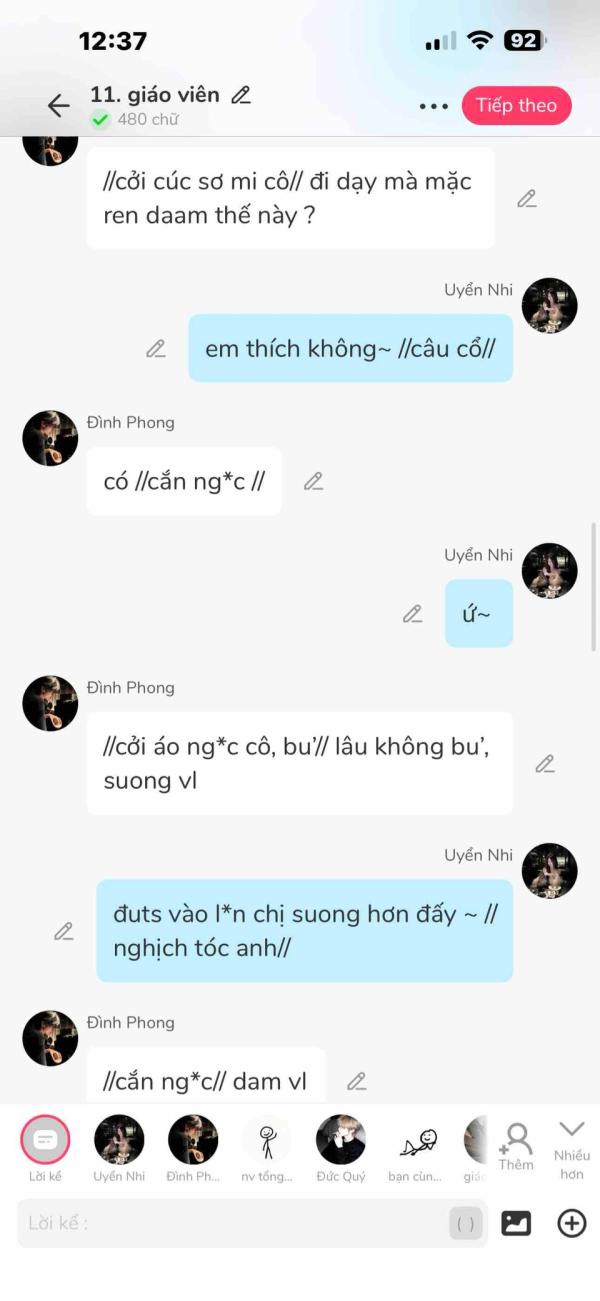Open the plus icon for more options
This screenshot has height=1301, width=600.
point(572,1223)
